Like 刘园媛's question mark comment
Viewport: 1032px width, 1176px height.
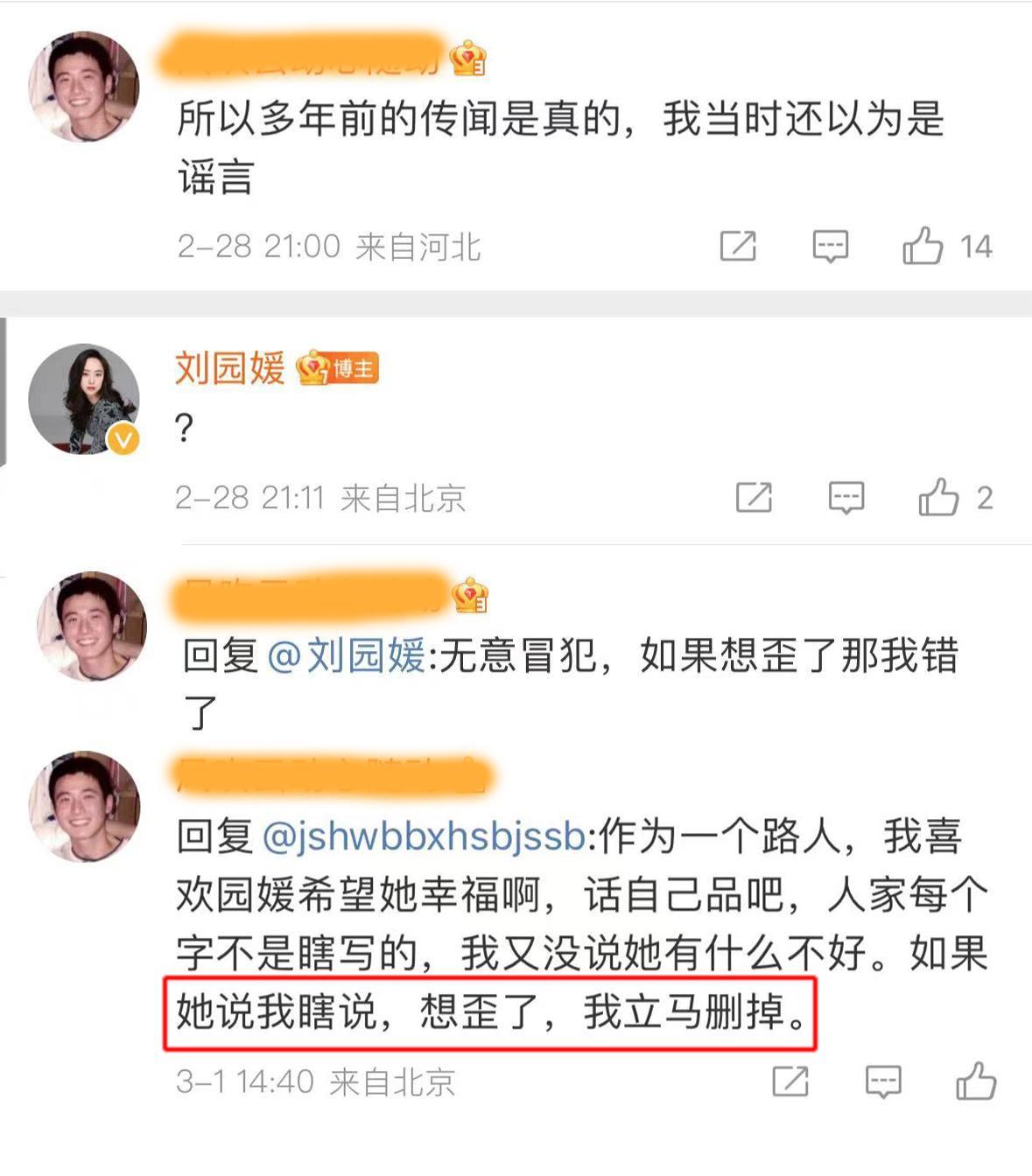[938, 498]
